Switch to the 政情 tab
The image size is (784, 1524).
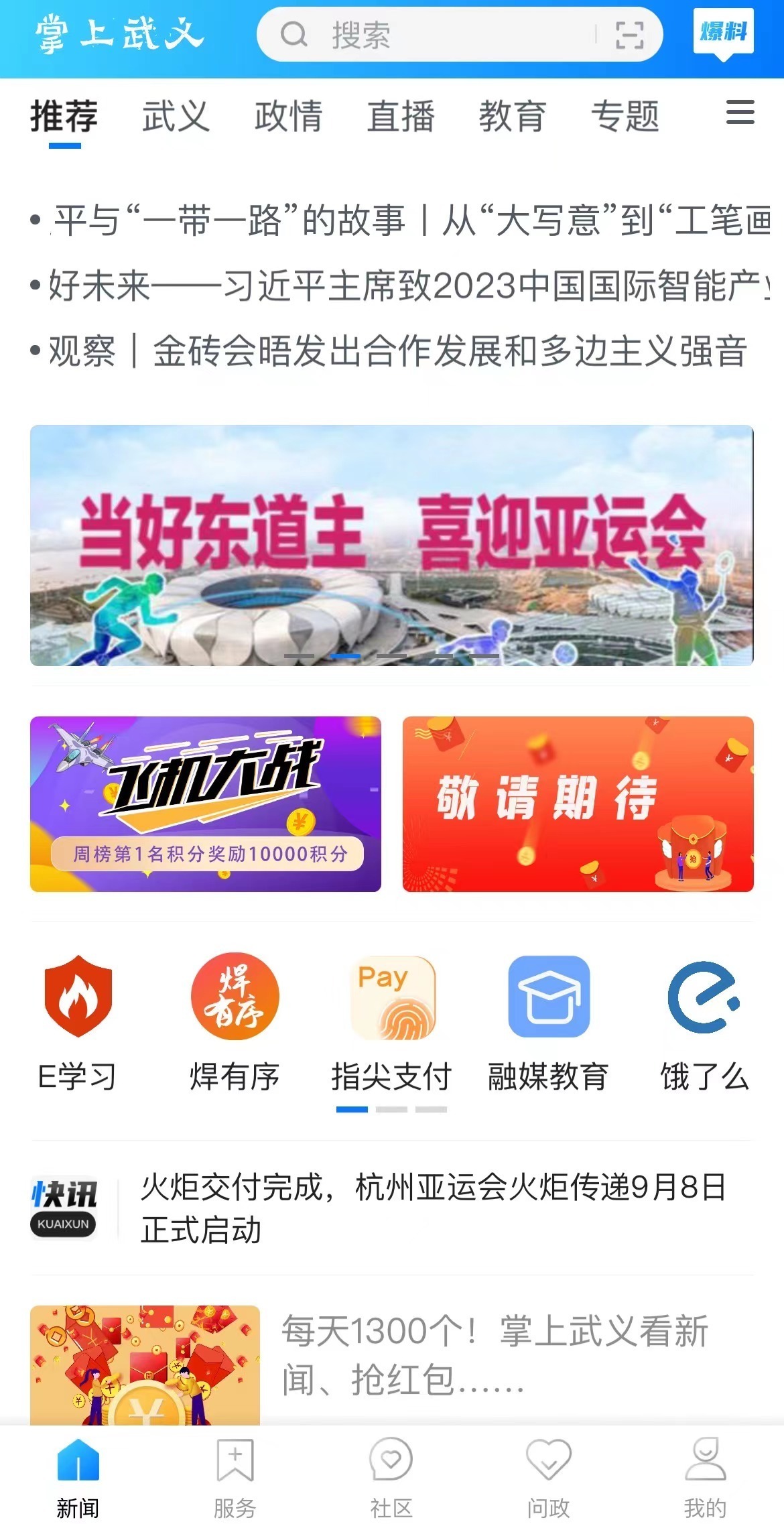pyautogui.click(x=288, y=117)
